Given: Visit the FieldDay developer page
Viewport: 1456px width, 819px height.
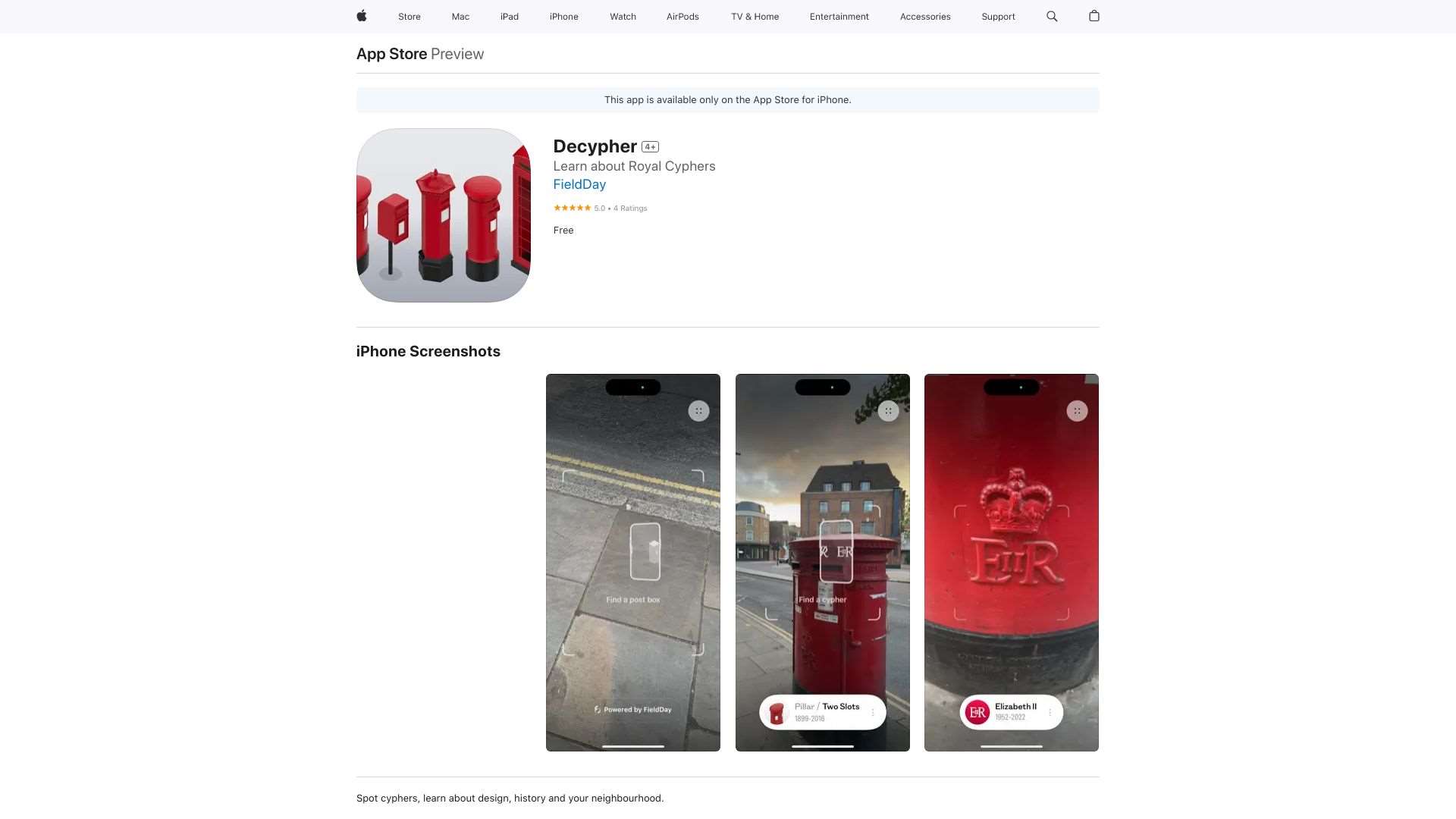Looking at the screenshot, I should click(579, 184).
